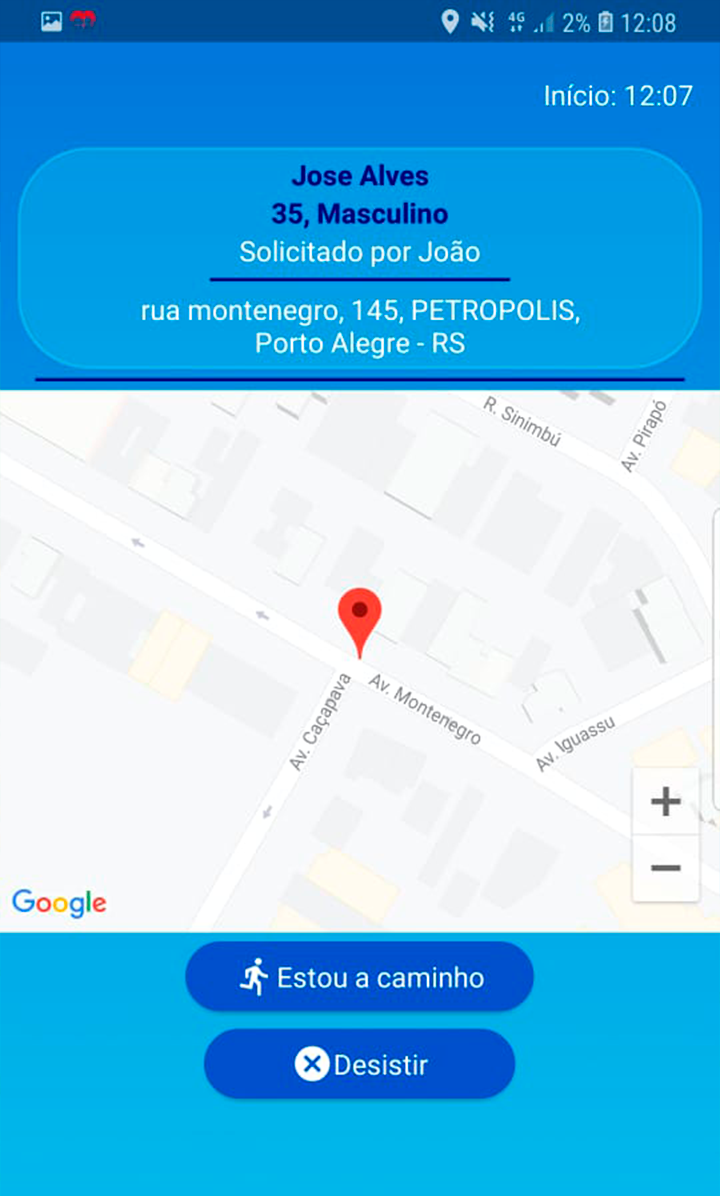The height and width of the screenshot is (1196, 720).
Task: Open the Google logo on the map
Action: tap(58, 903)
